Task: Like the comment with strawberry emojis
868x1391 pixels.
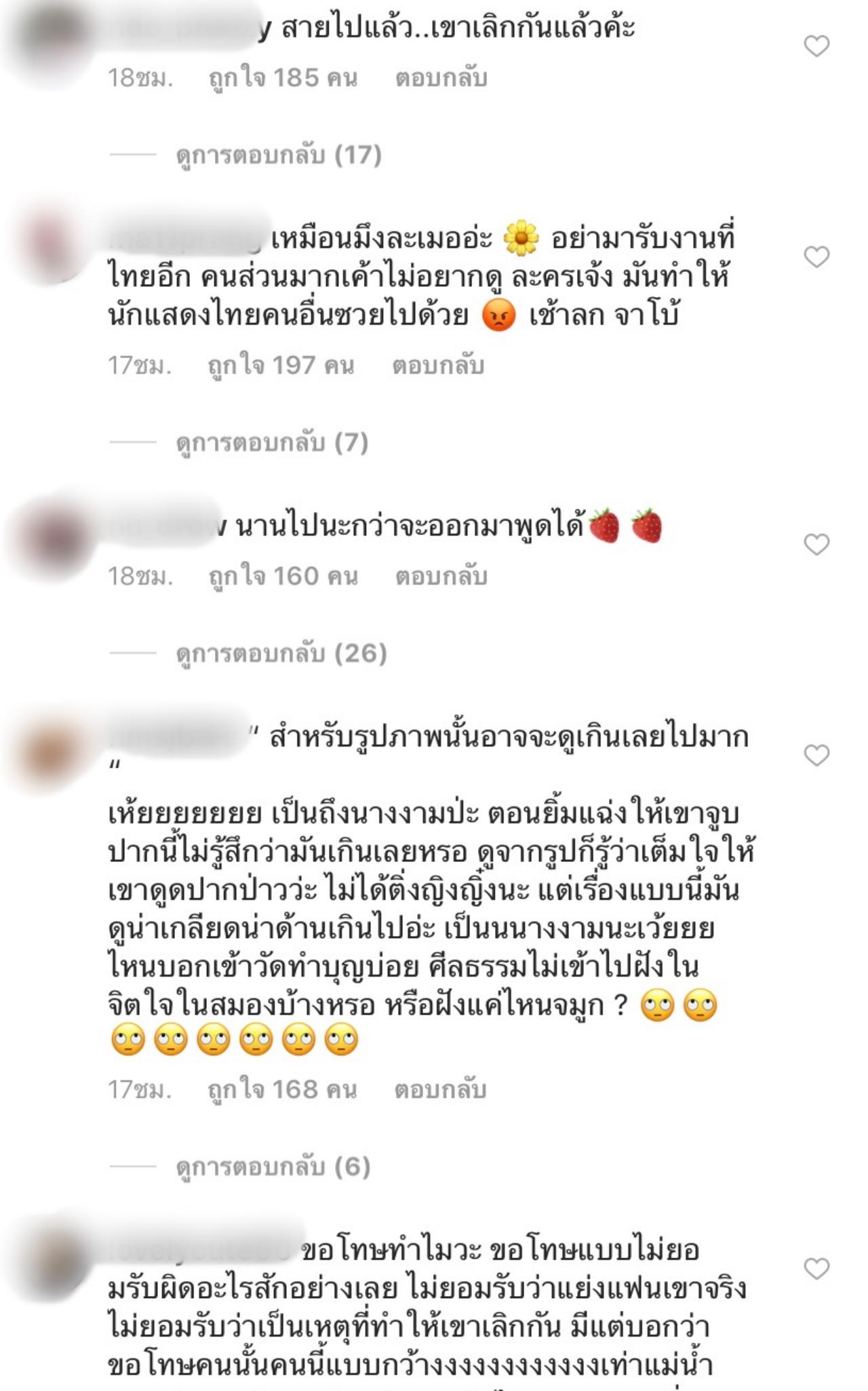Action: [x=816, y=544]
